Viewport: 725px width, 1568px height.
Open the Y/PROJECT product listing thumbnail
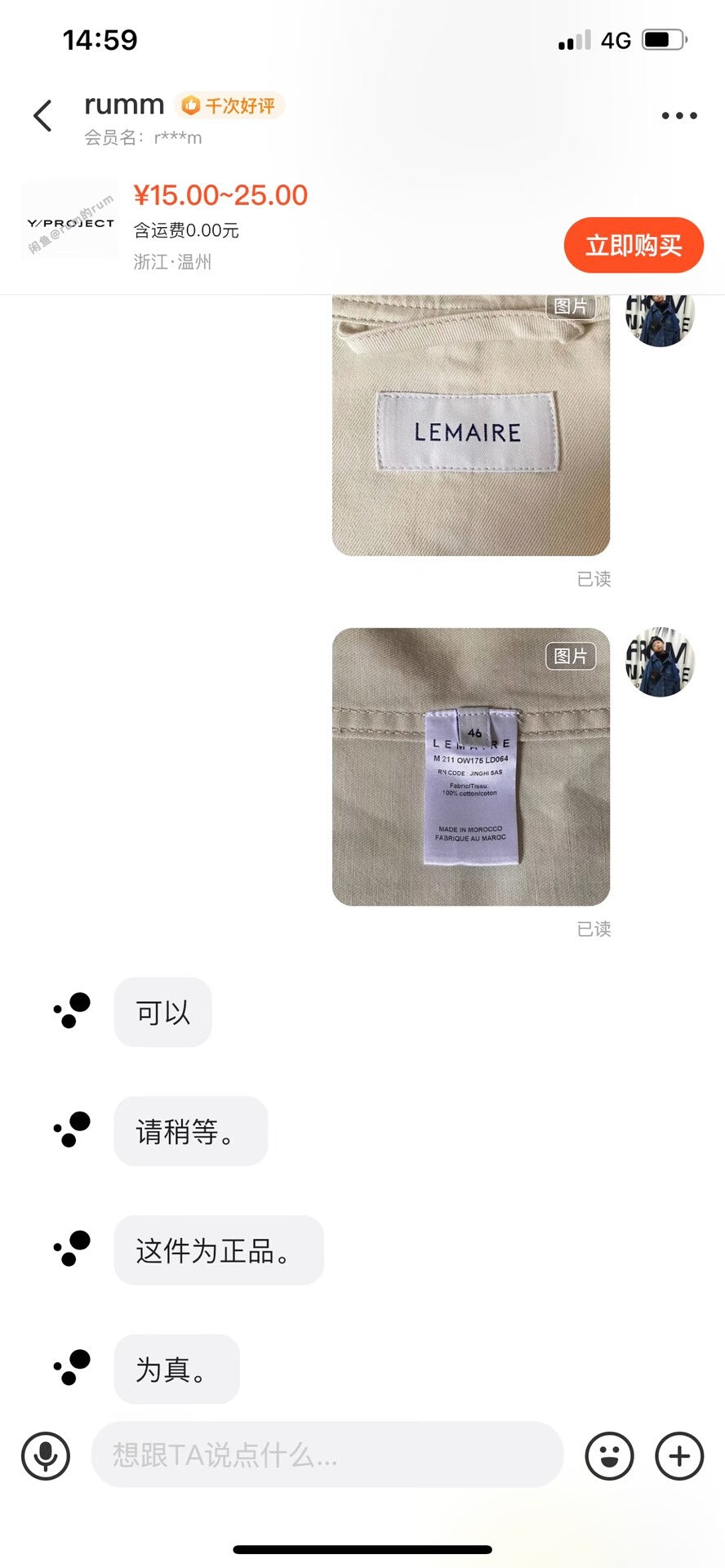click(70, 222)
